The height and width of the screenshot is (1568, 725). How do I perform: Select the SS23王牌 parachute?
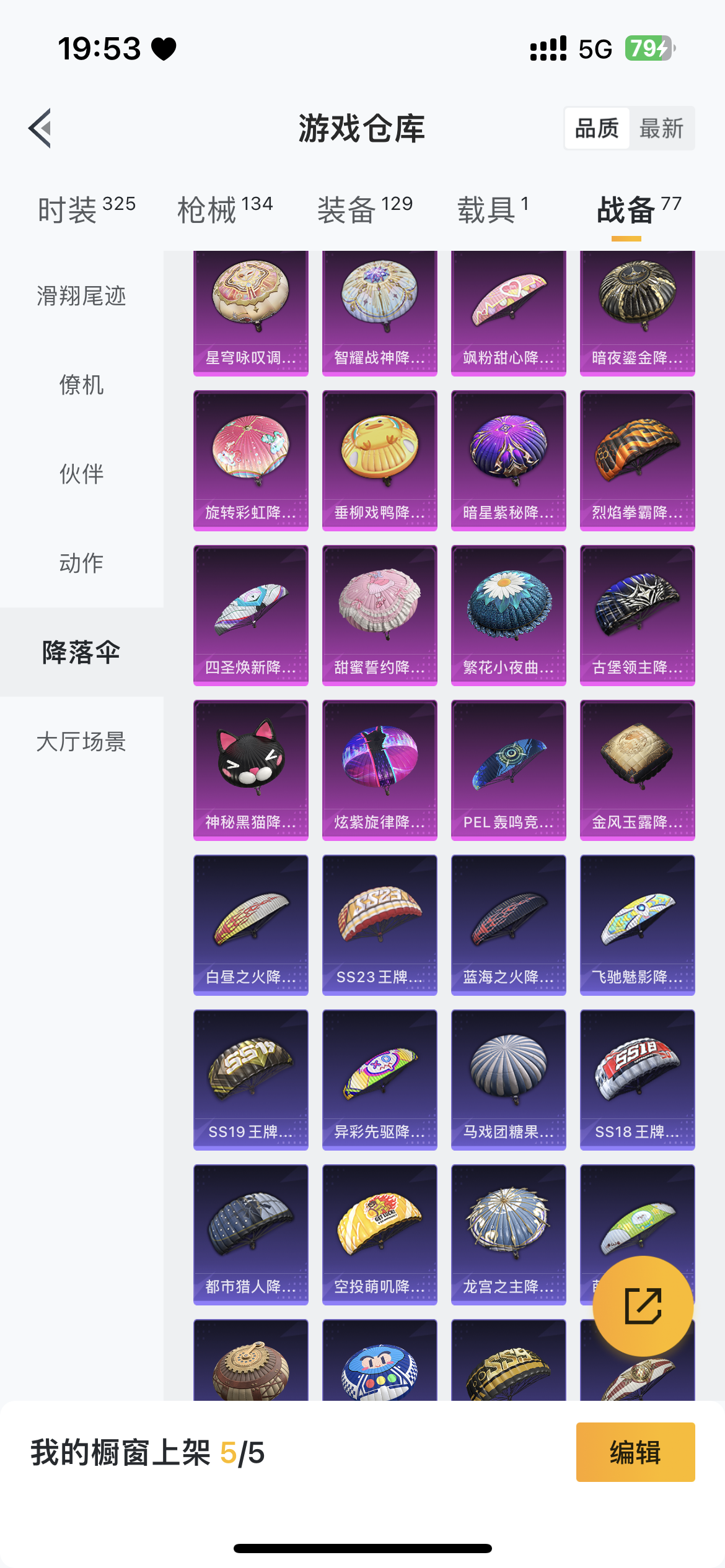coord(379,925)
